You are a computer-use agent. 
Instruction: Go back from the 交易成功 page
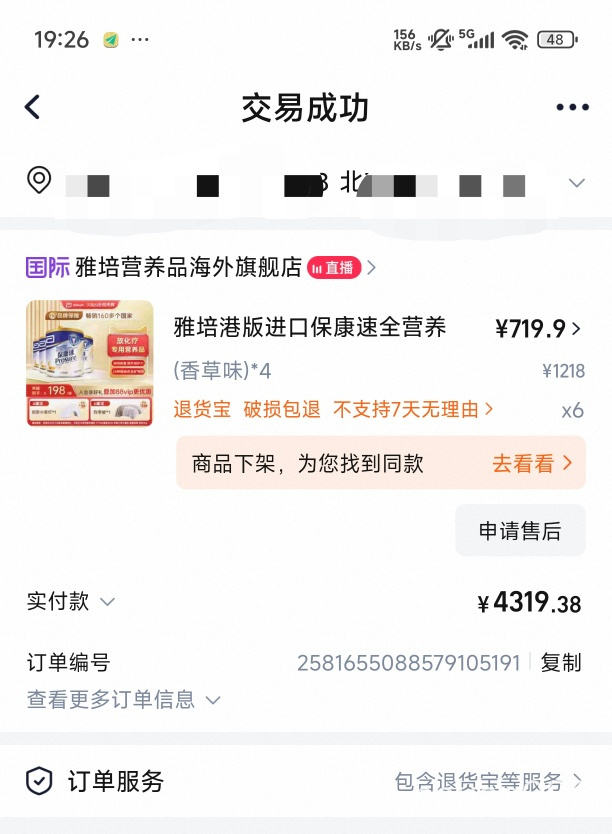33,107
